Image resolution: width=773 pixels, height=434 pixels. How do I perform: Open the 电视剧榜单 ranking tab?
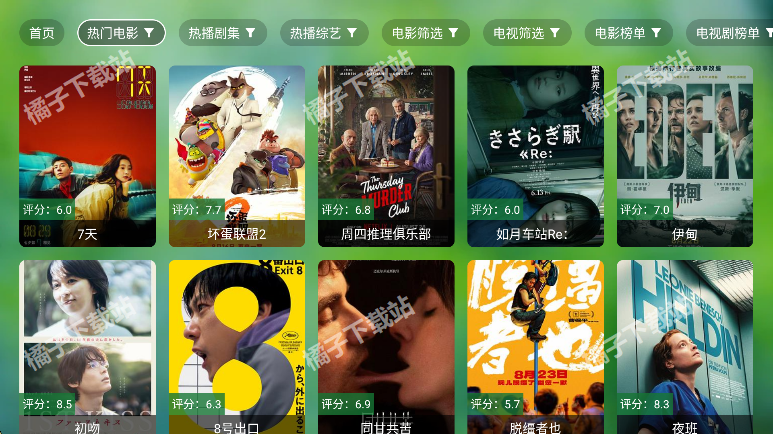(735, 33)
